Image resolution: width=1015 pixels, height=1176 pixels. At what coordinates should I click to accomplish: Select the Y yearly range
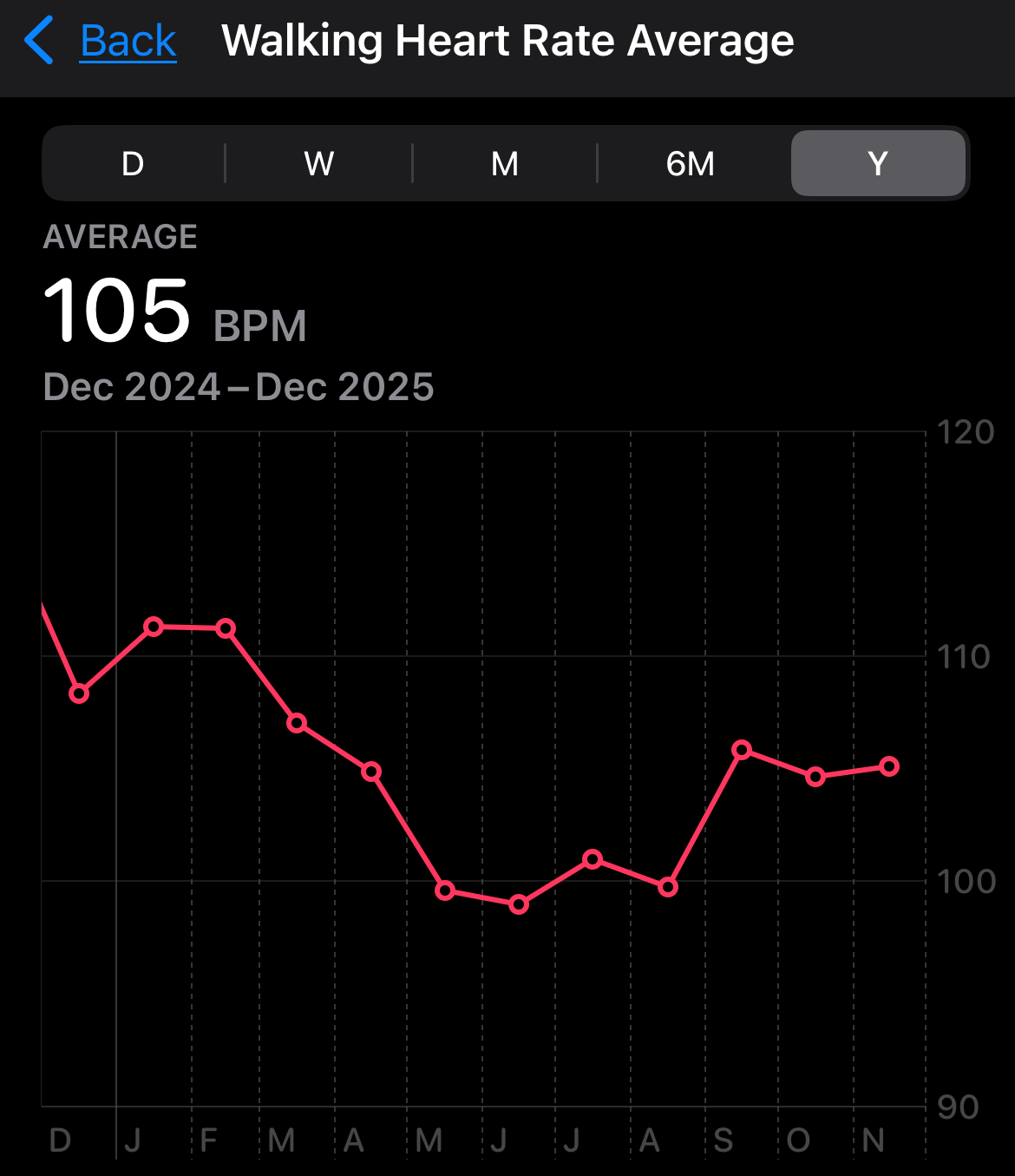pos(878,164)
